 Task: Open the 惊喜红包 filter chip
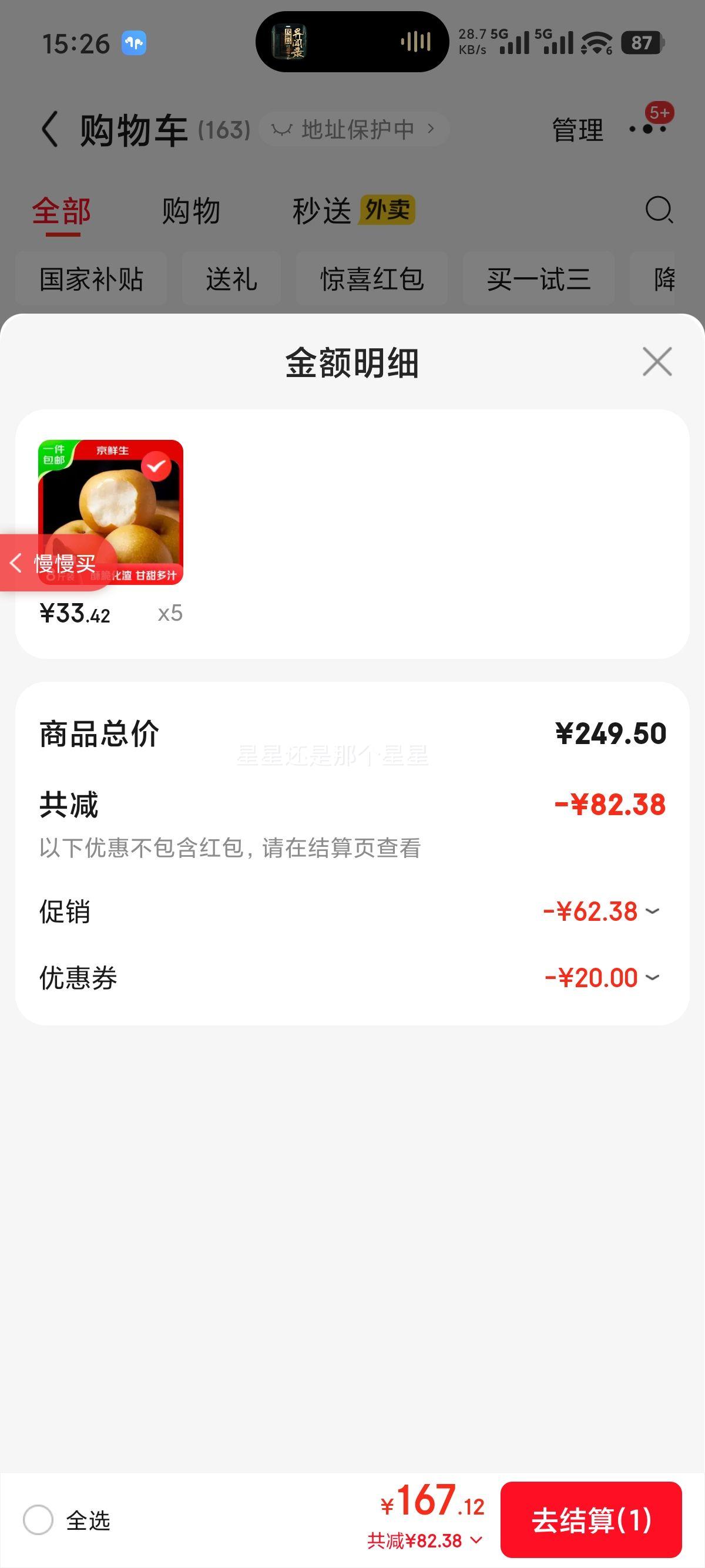(372, 278)
